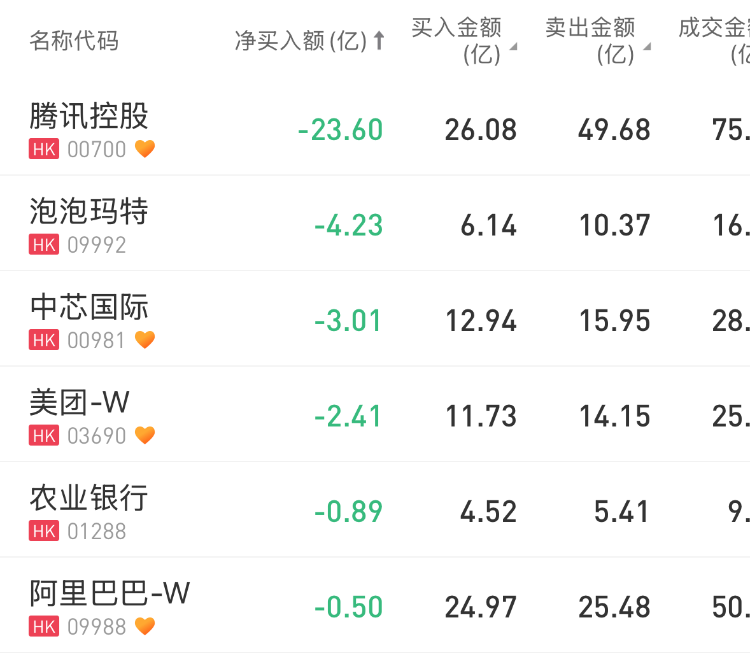Open 农业银行 stock page

(89, 498)
